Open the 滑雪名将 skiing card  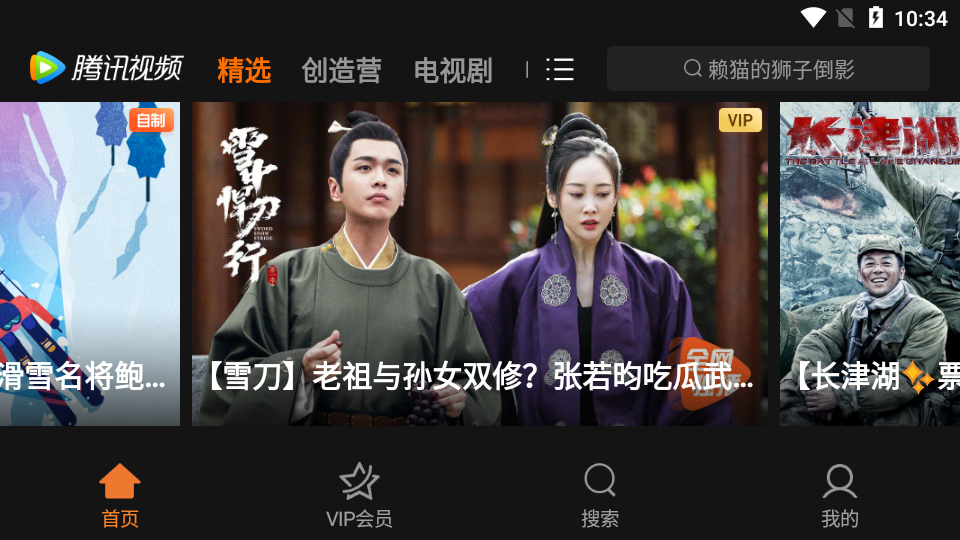pyautogui.click(x=90, y=264)
